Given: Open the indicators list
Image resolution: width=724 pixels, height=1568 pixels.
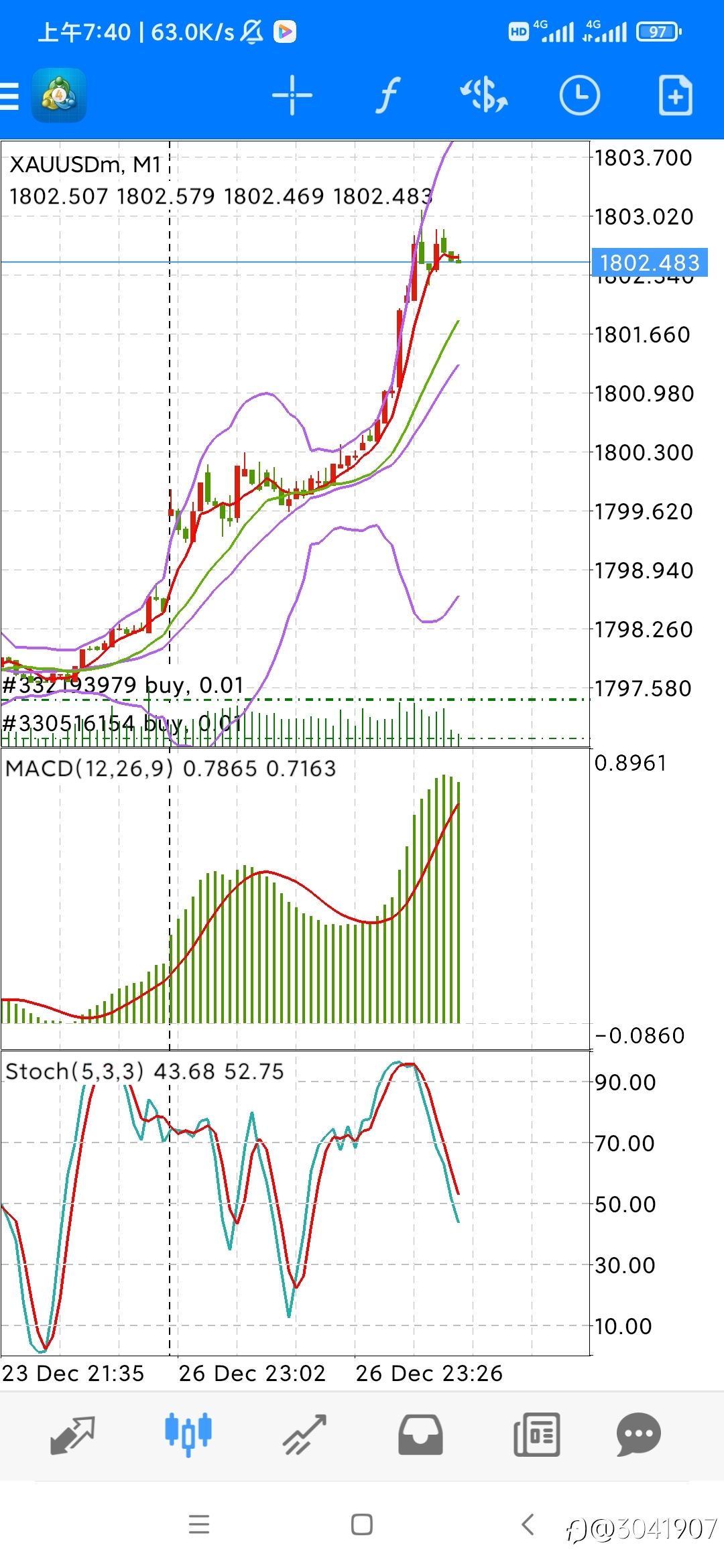Looking at the screenshot, I should pyautogui.click(x=387, y=95).
